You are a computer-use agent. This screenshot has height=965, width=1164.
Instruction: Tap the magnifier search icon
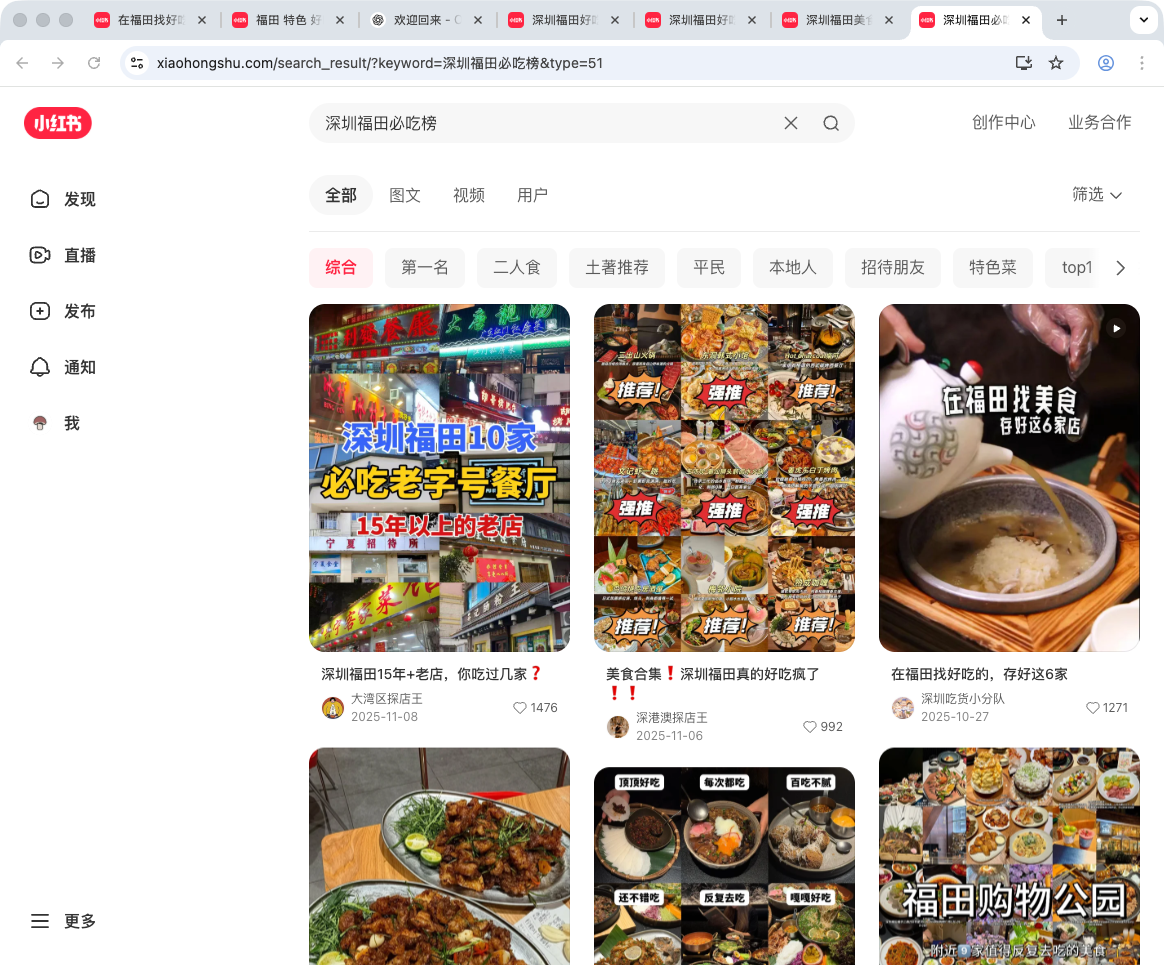pyautogui.click(x=831, y=123)
